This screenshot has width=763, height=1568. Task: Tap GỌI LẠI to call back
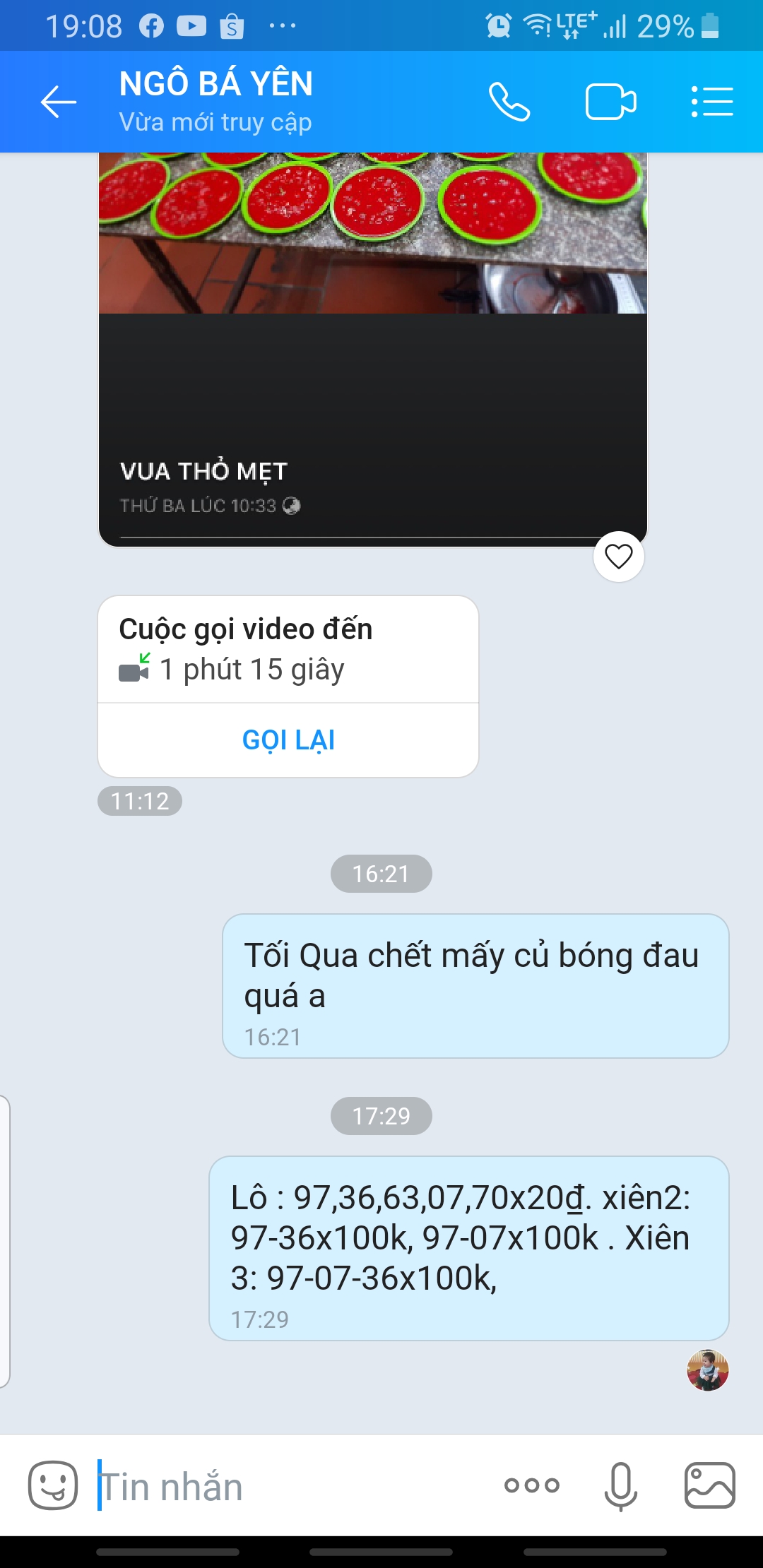click(x=288, y=740)
